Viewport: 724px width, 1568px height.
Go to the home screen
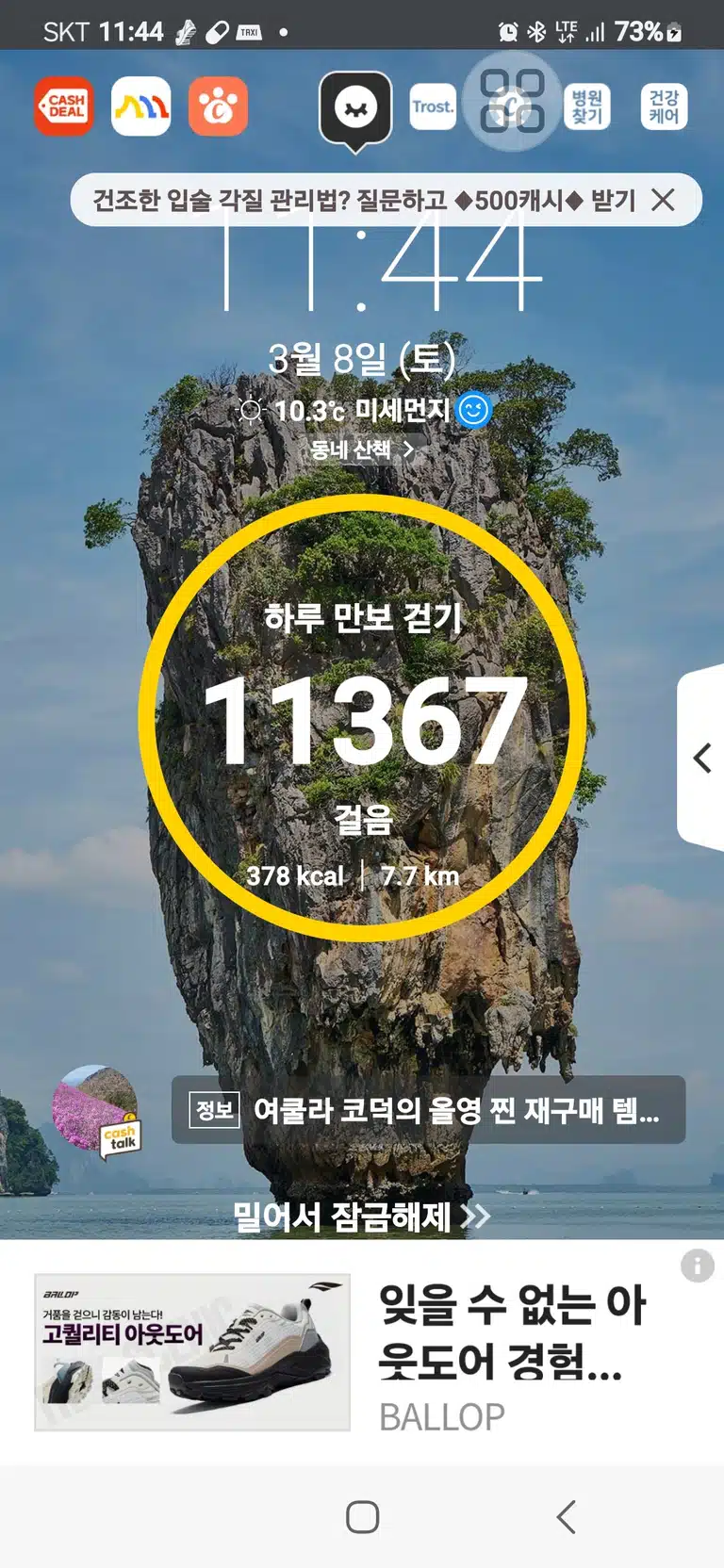362,1517
